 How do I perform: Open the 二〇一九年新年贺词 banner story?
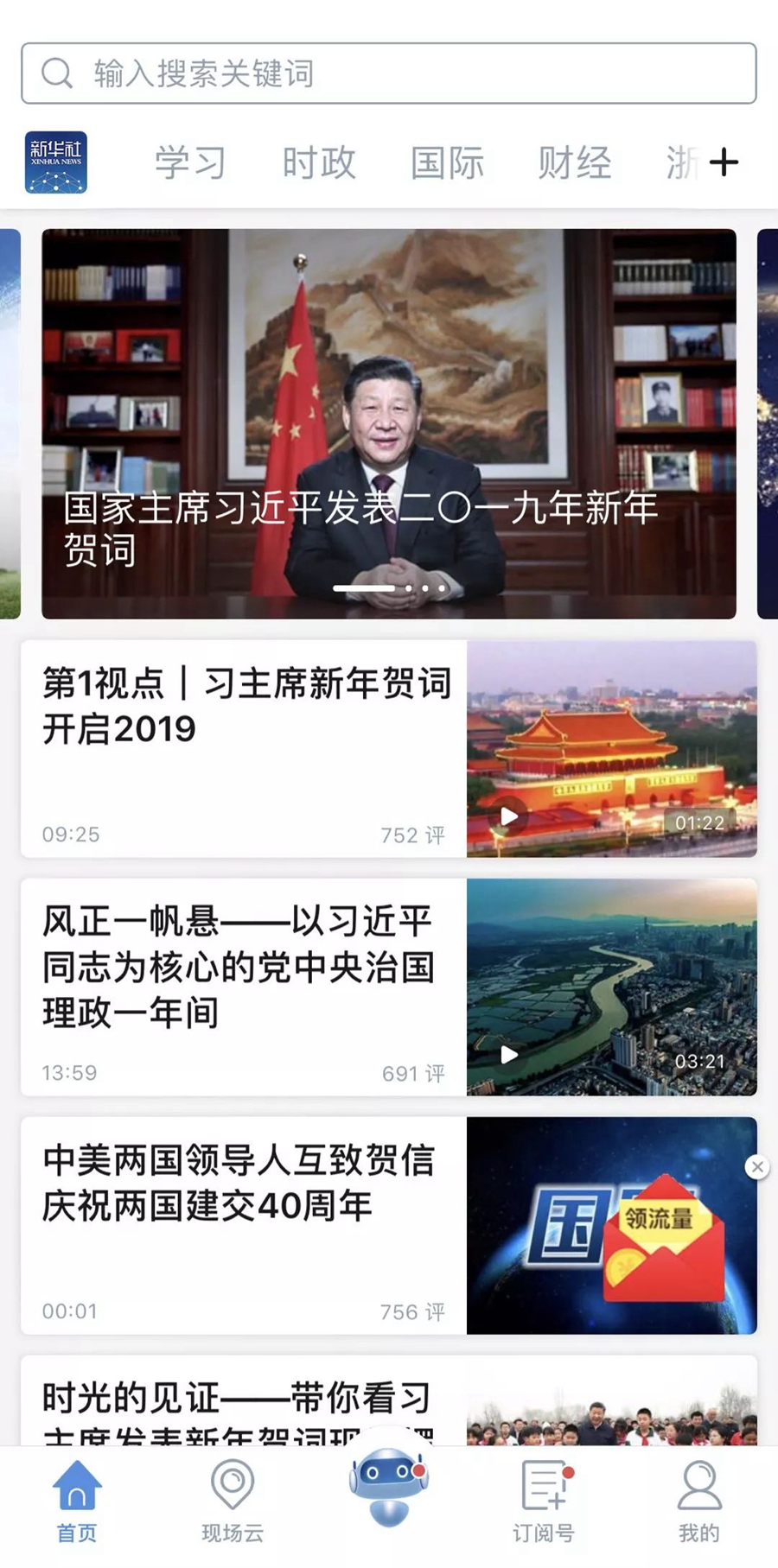coord(389,423)
